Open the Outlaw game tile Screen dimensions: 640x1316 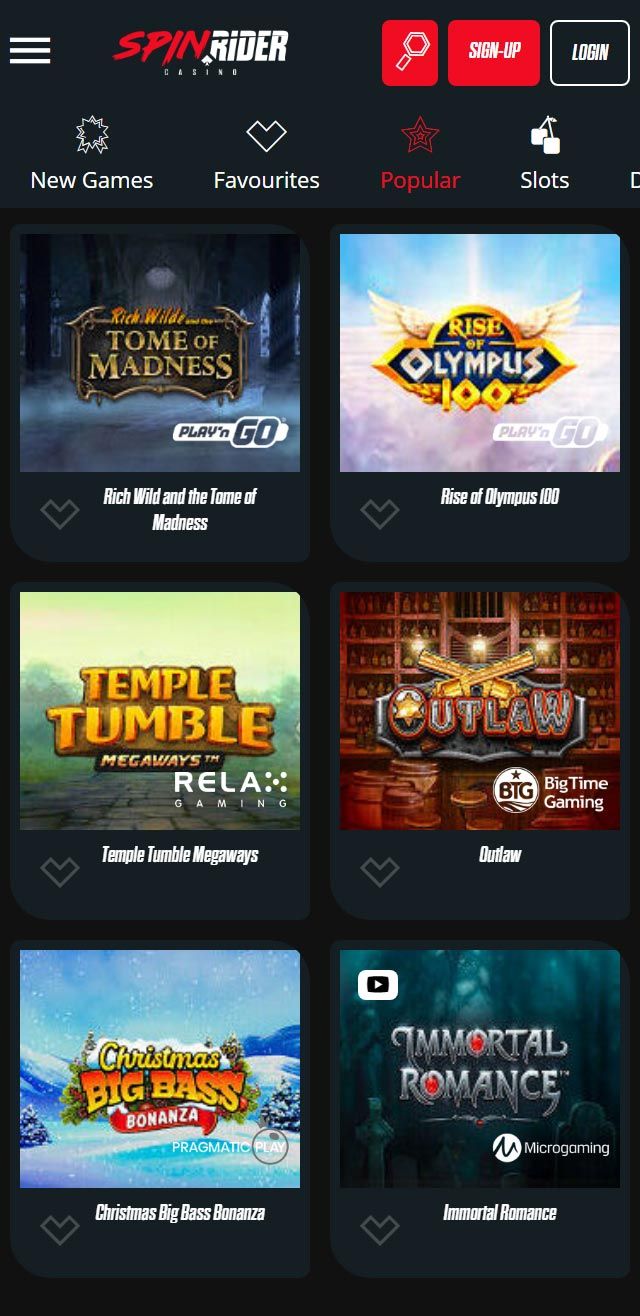point(480,711)
